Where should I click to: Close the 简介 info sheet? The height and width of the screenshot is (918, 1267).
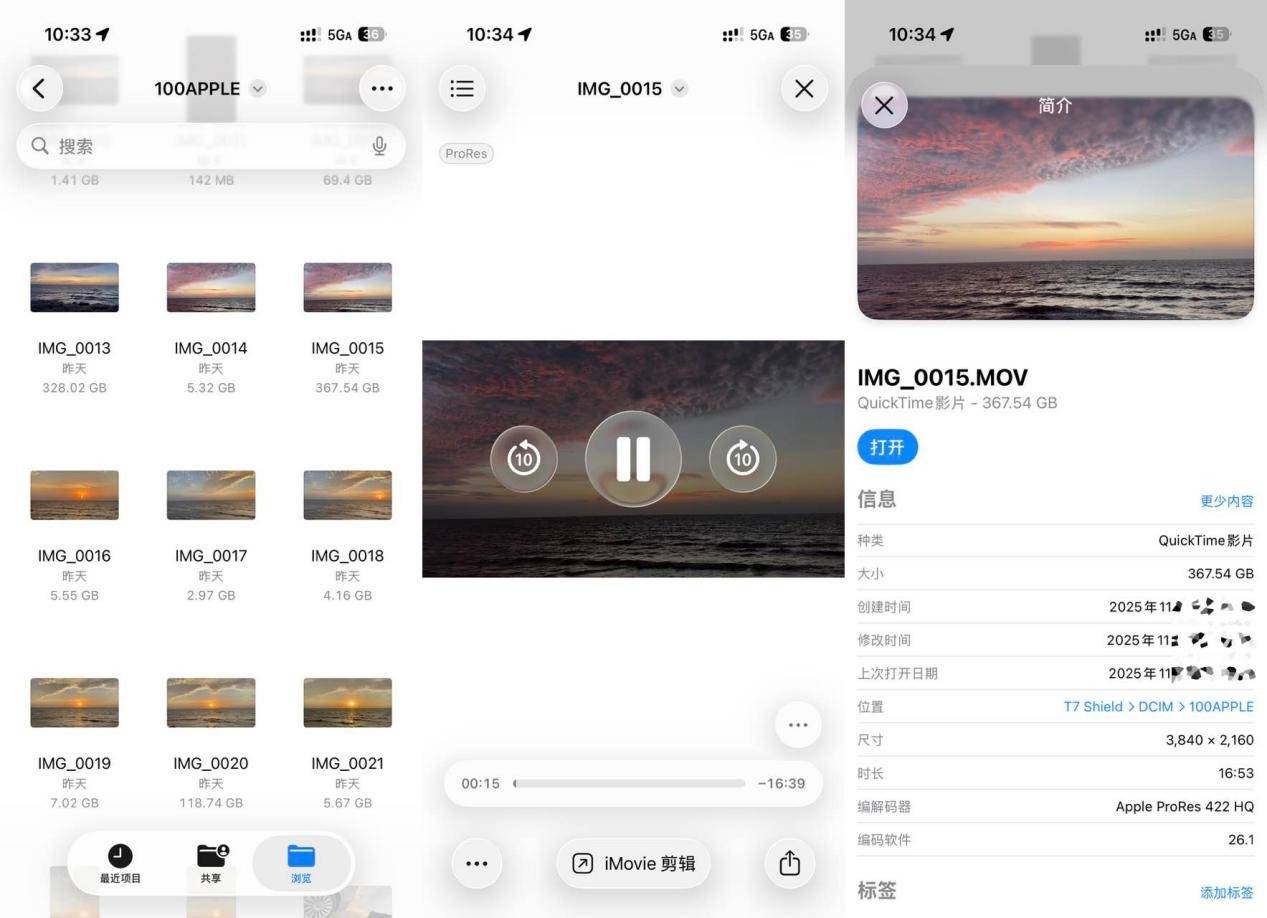pos(884,105)
